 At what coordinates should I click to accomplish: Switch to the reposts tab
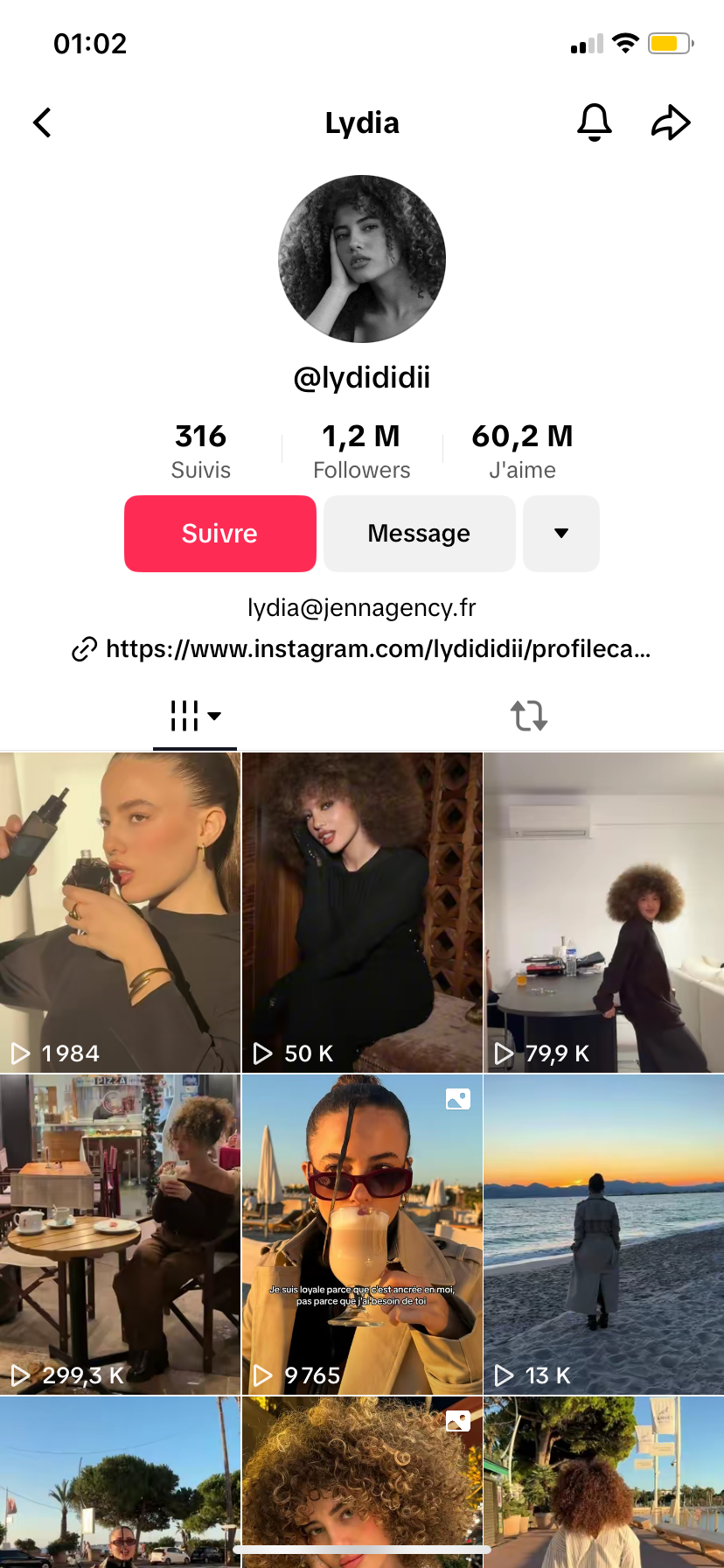click(x=529, y=716)
